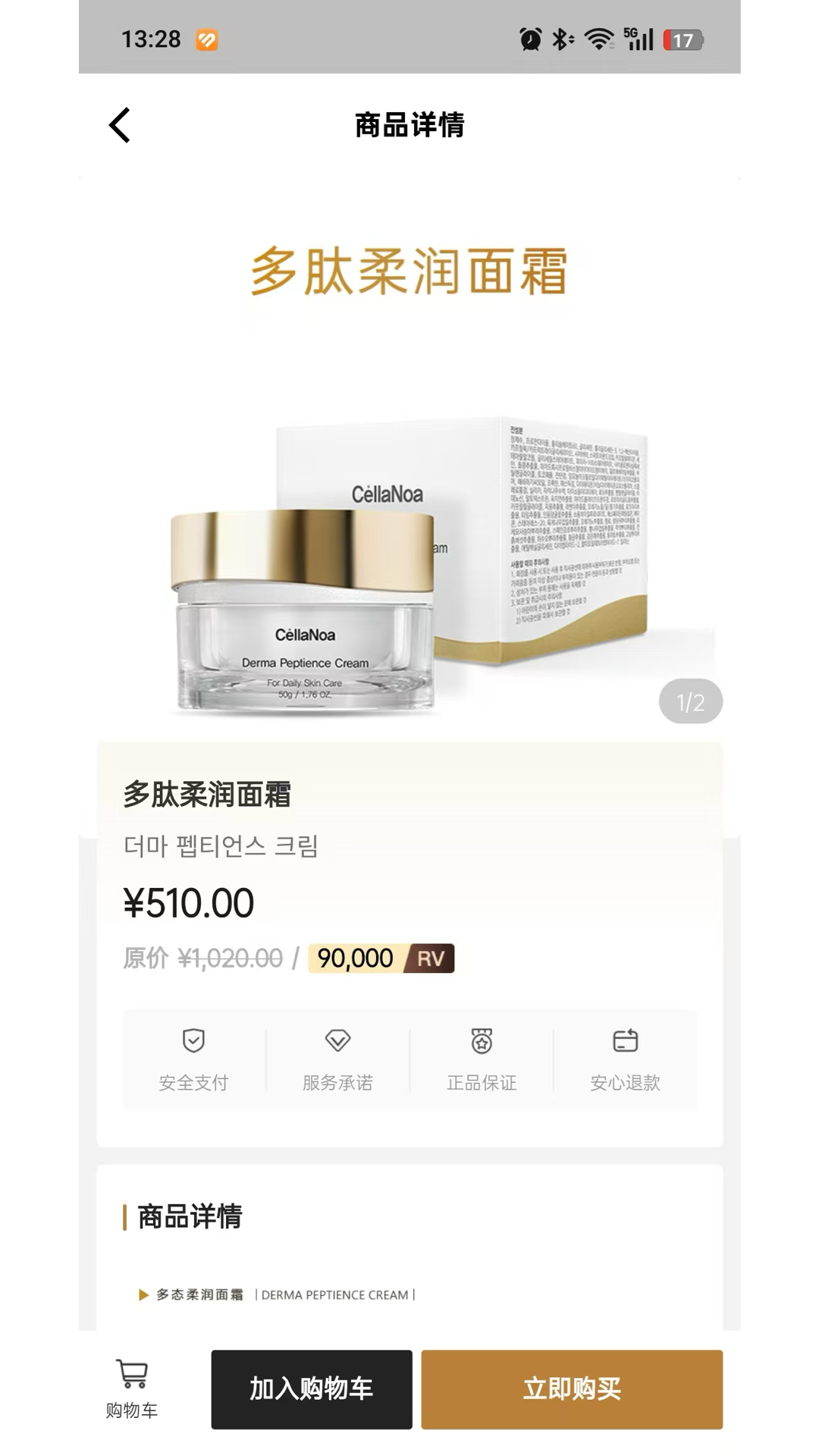Open the 购物车 shopping cart
The image size is (819, 1456).
132,1390
